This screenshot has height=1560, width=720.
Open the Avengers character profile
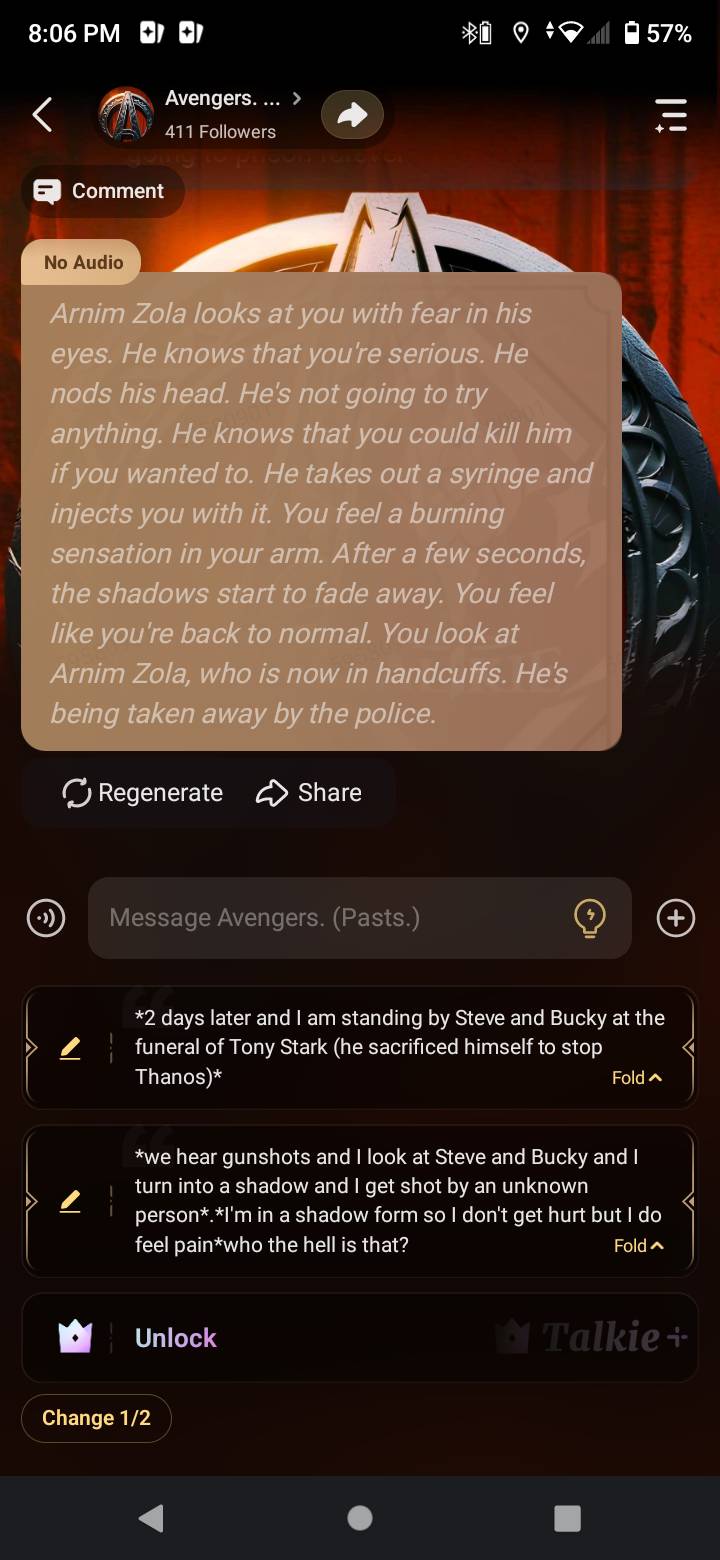tap(200, 115)
